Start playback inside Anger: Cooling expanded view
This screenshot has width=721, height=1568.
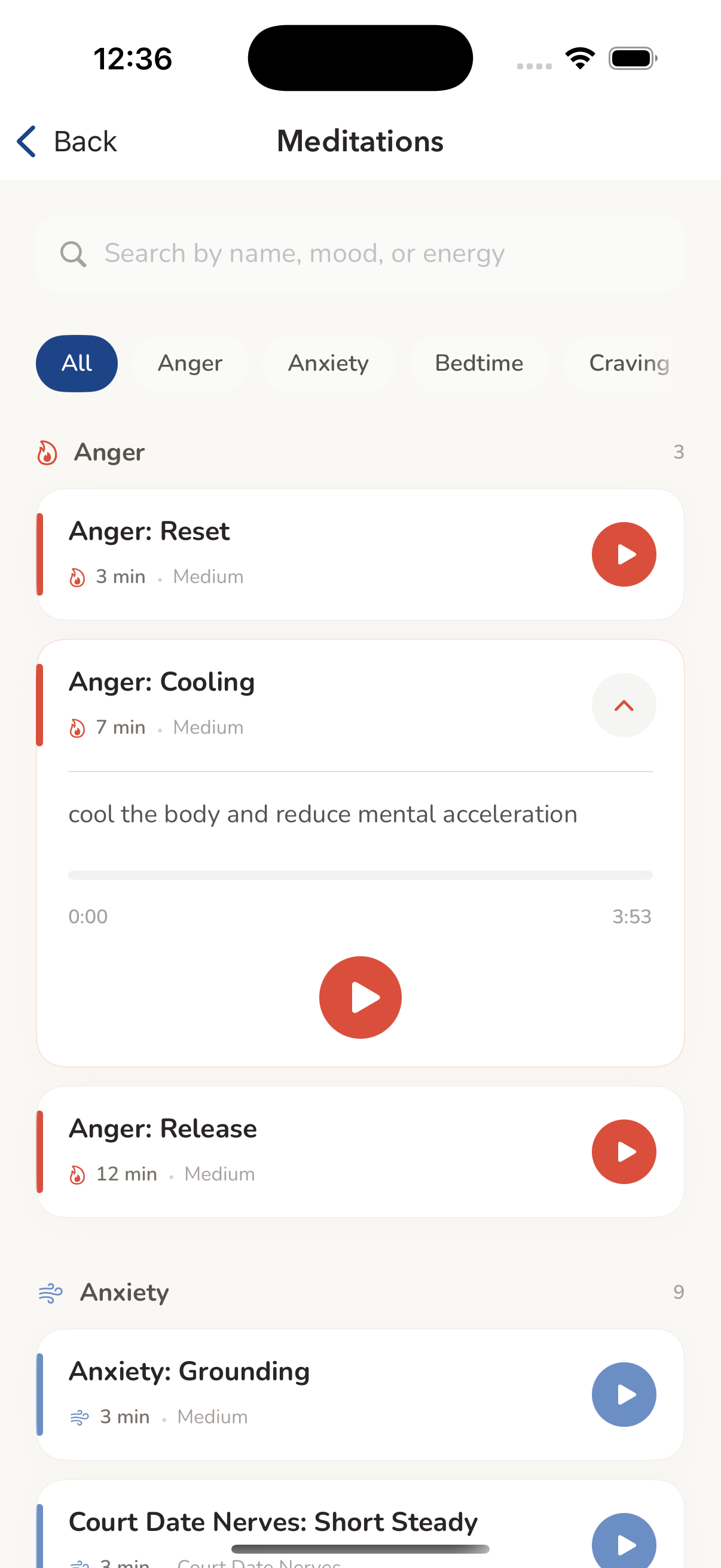tap(360, 997)
